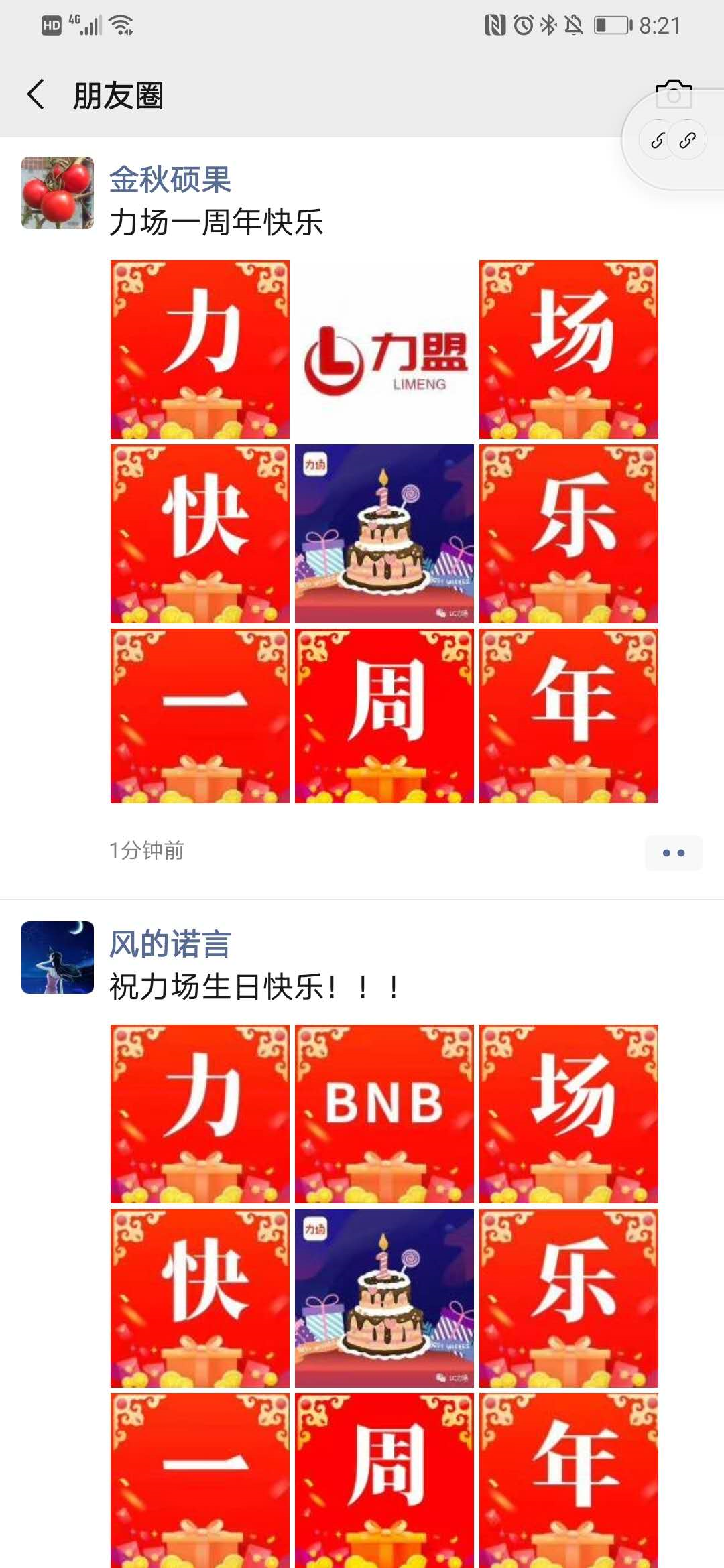
Task: Open the 场 image in 风的诺言's post
Action: 568,1114
